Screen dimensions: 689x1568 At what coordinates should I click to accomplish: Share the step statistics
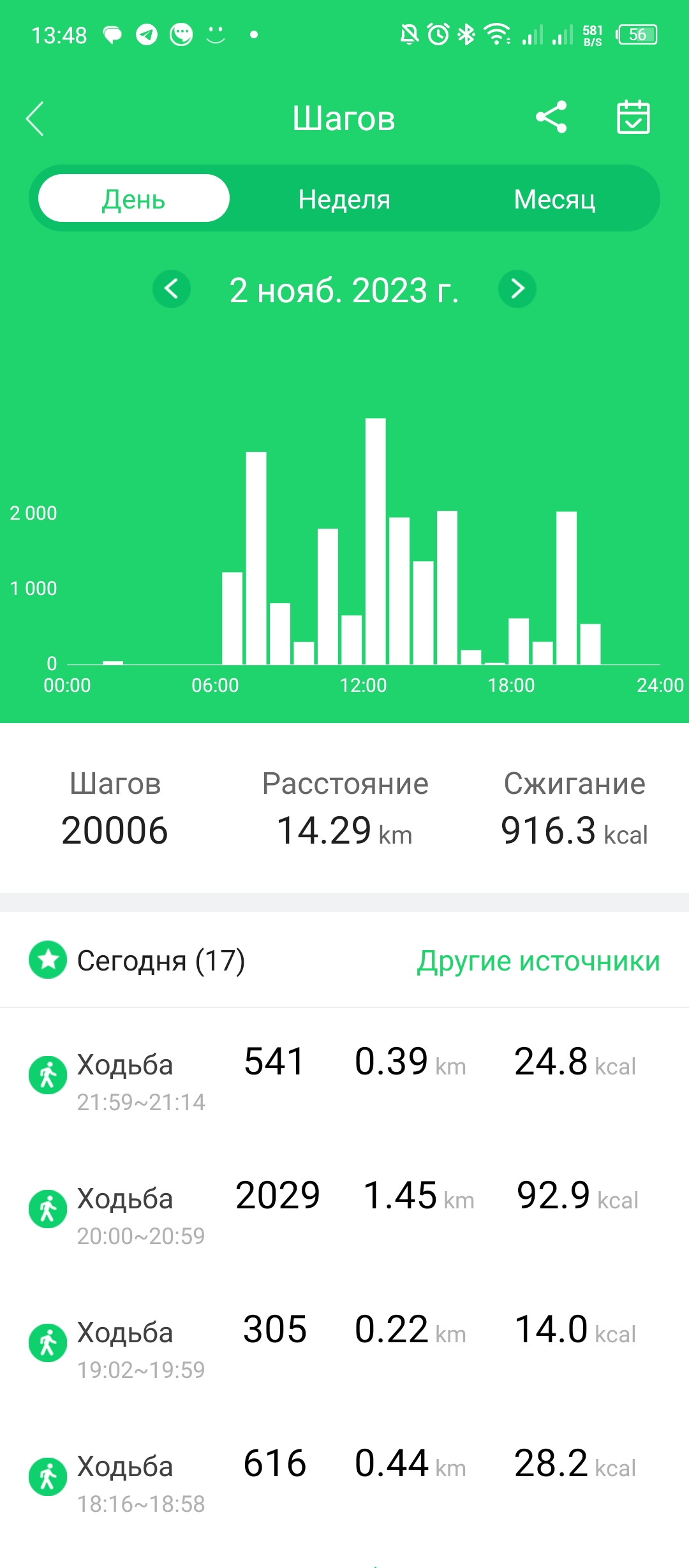click(551, 117)
